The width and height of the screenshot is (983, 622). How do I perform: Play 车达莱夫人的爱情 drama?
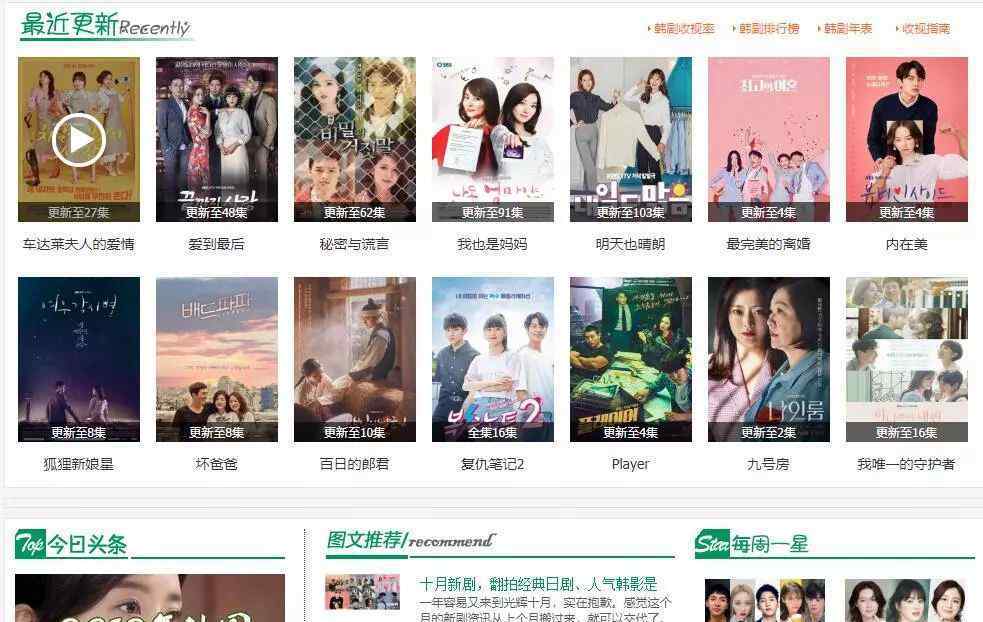(x=78, y=139)
